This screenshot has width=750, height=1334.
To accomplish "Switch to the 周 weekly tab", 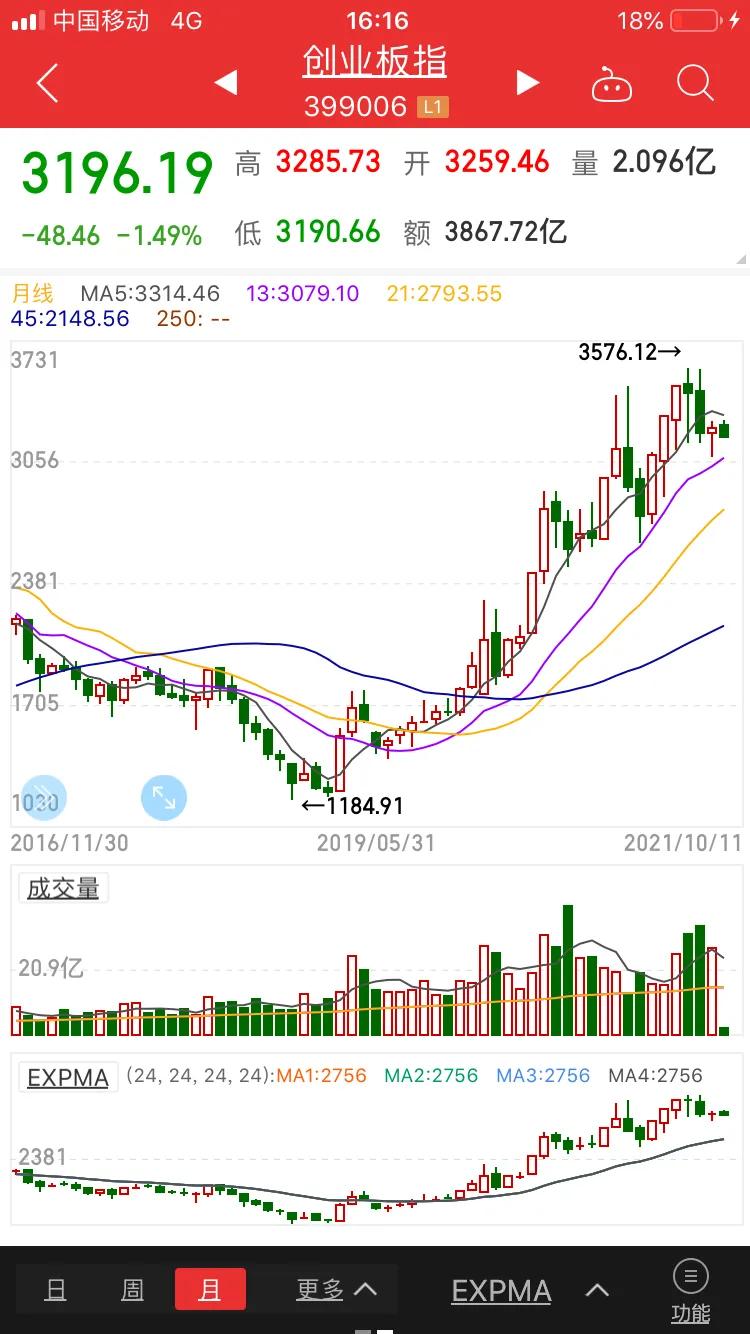I will pos(131,1289).
